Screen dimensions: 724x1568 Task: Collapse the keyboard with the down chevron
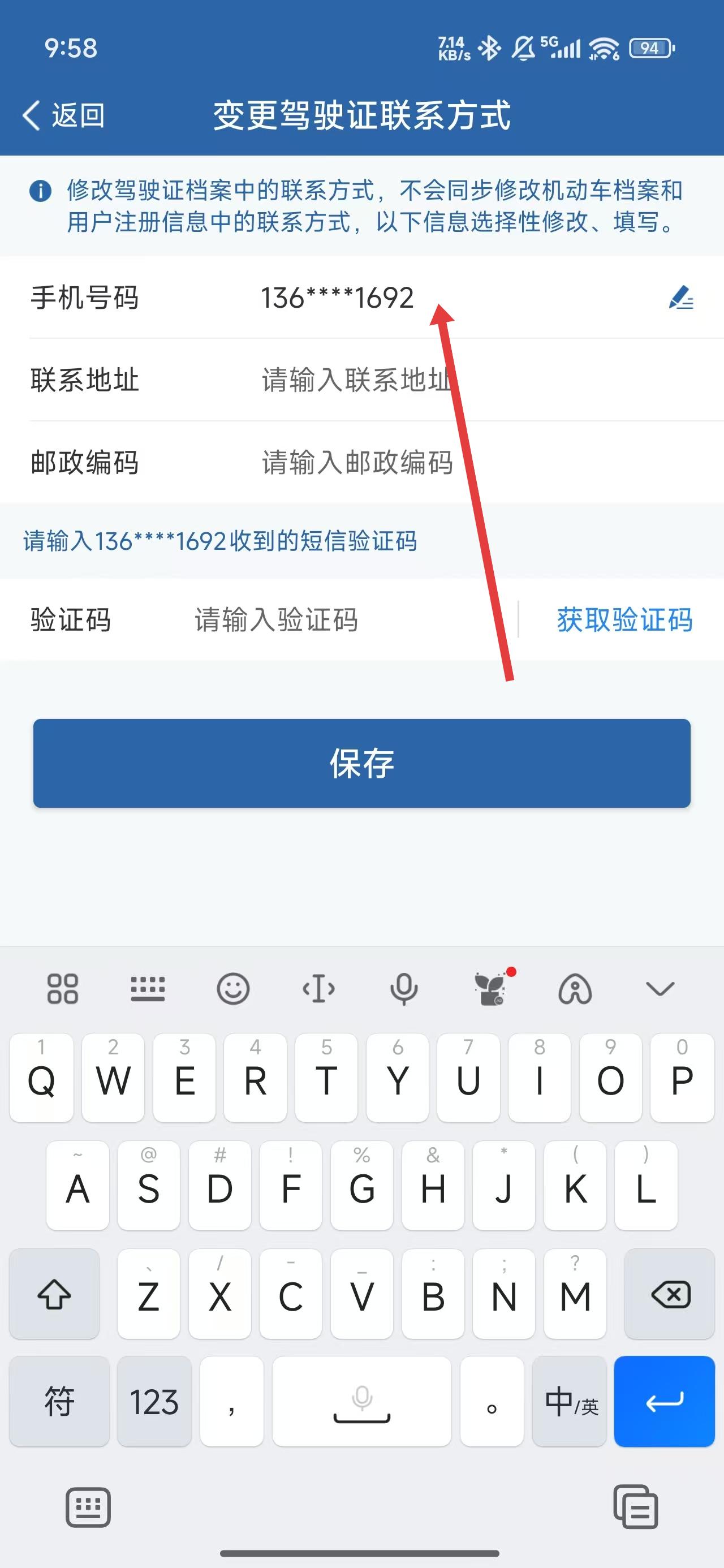pos(660,989)
